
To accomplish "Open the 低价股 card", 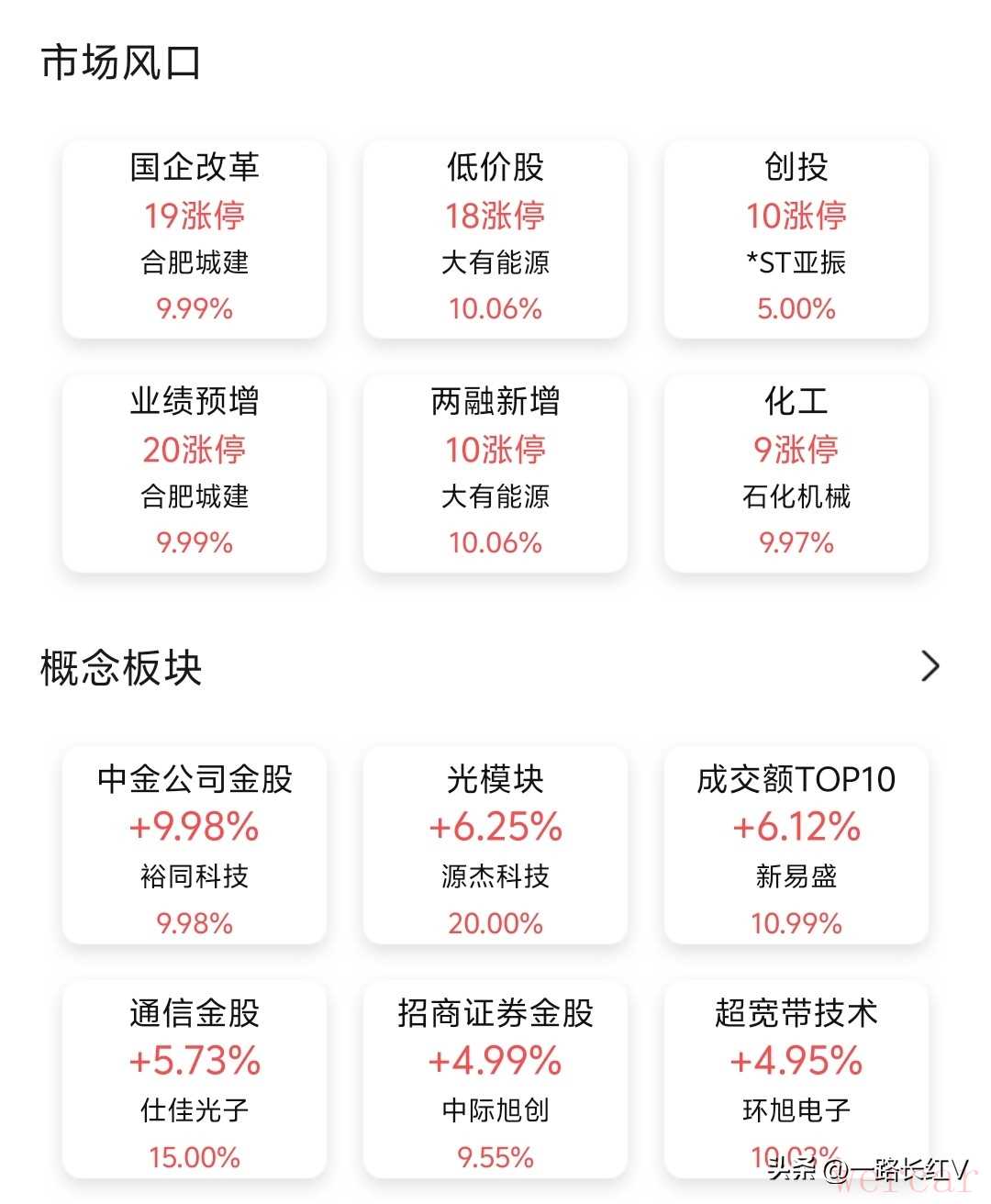I will pos(495,239).
